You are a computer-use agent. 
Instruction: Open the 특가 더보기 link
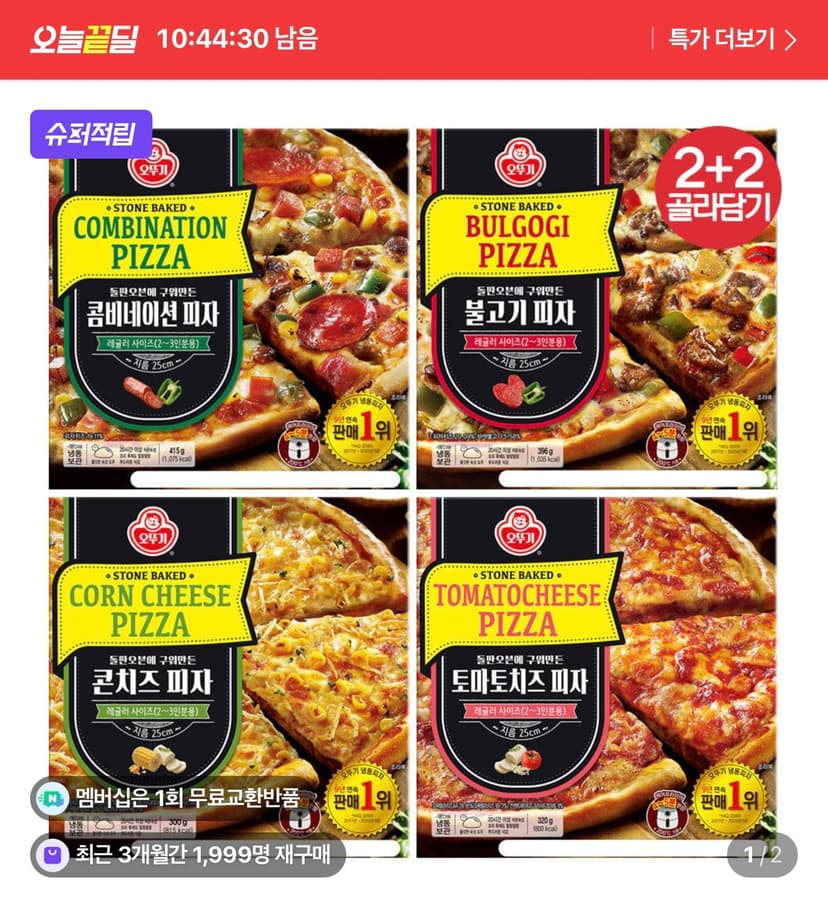point(732,40)
